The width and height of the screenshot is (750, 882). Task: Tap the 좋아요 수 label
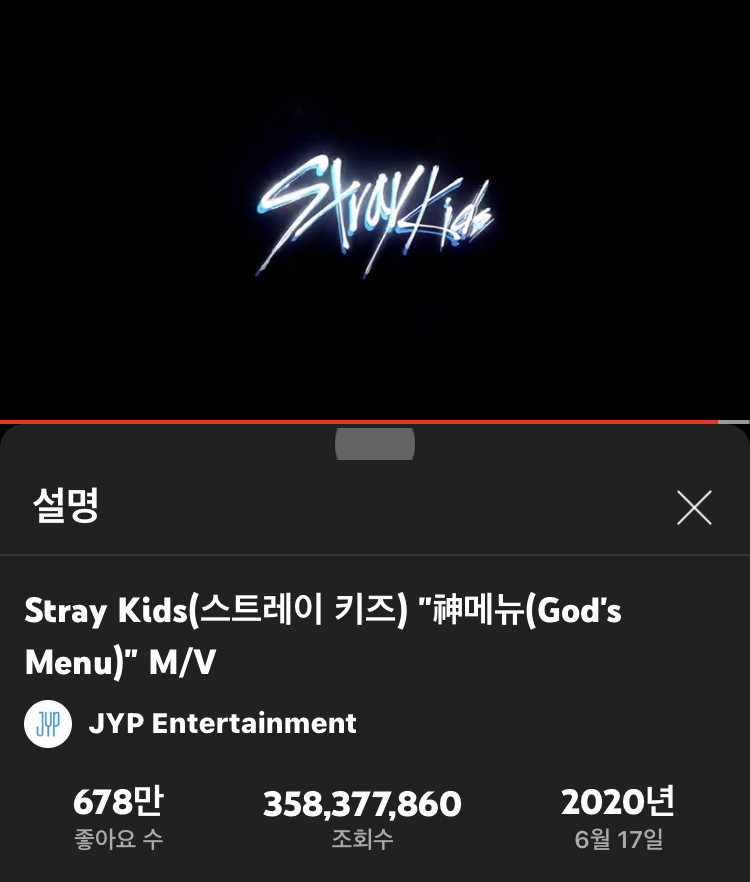click(119, 841)
